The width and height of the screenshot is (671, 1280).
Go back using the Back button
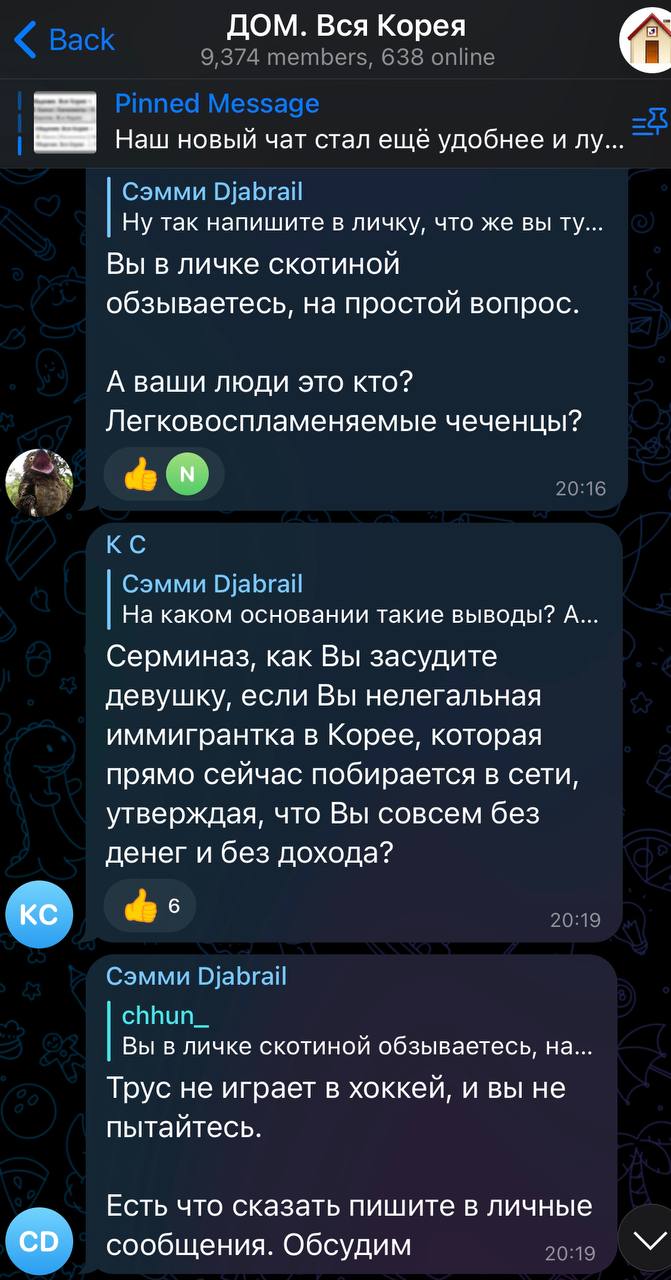[x=65, y=40]
